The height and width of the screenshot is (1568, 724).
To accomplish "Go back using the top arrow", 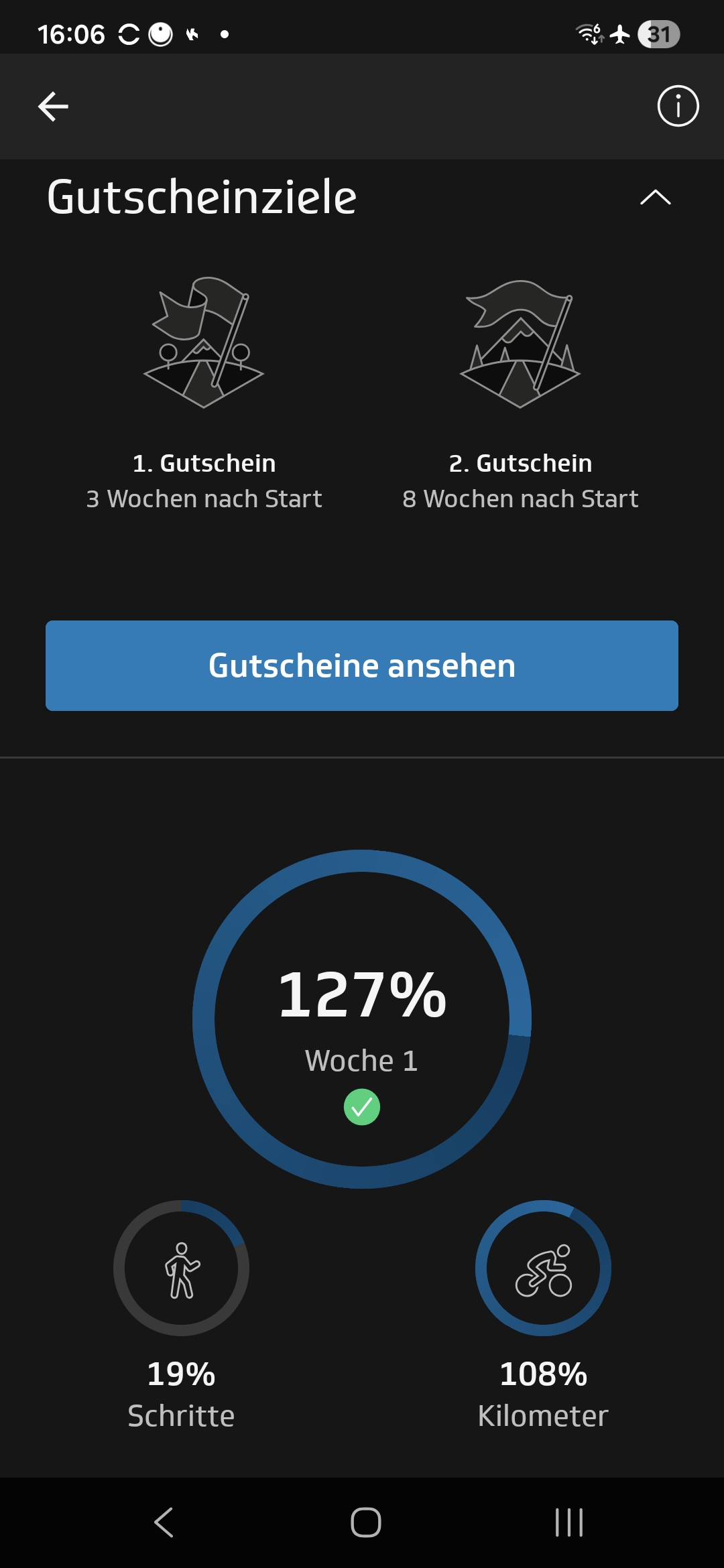I will 53,107.
